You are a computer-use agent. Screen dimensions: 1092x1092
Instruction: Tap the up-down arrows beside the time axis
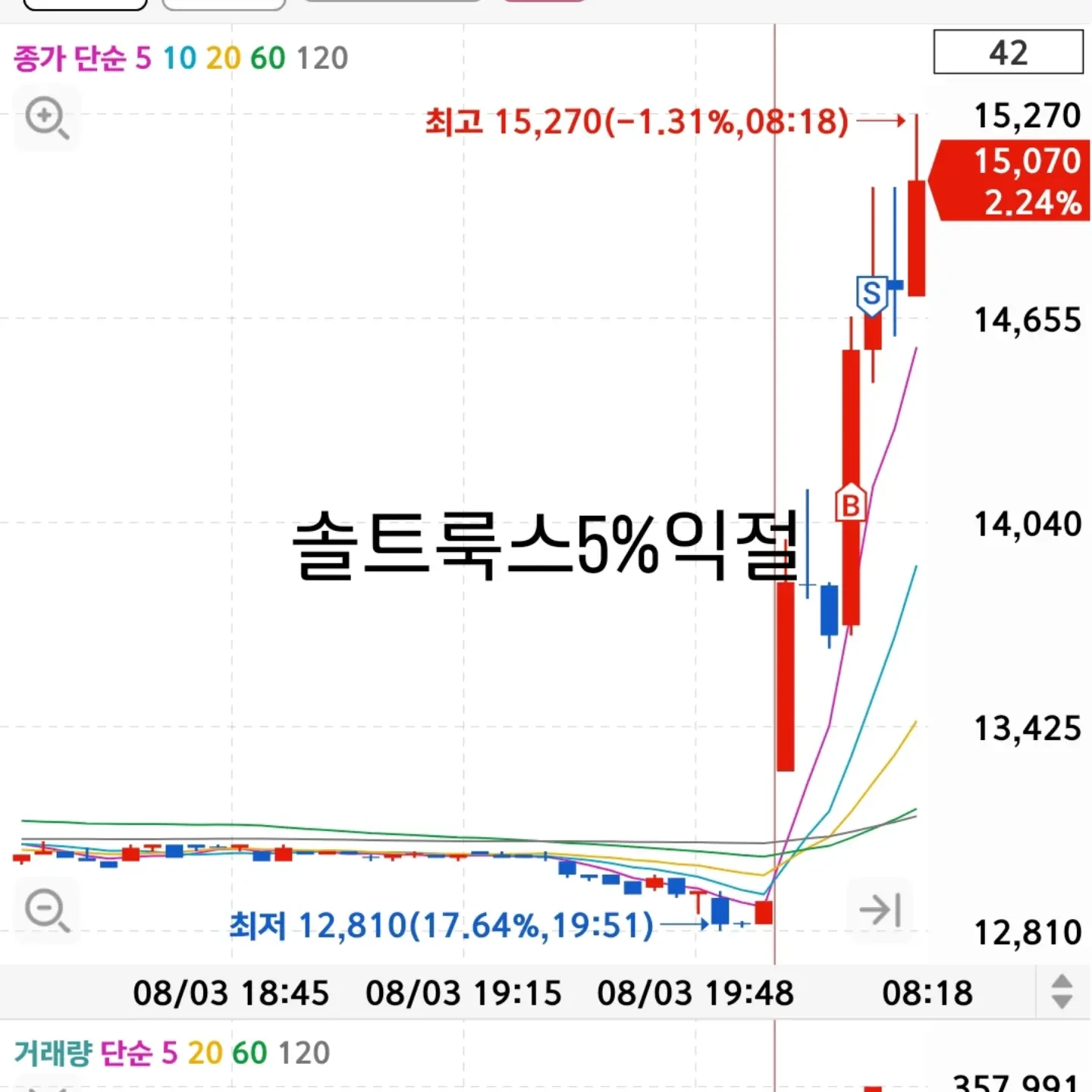[x=1062, y=992]
